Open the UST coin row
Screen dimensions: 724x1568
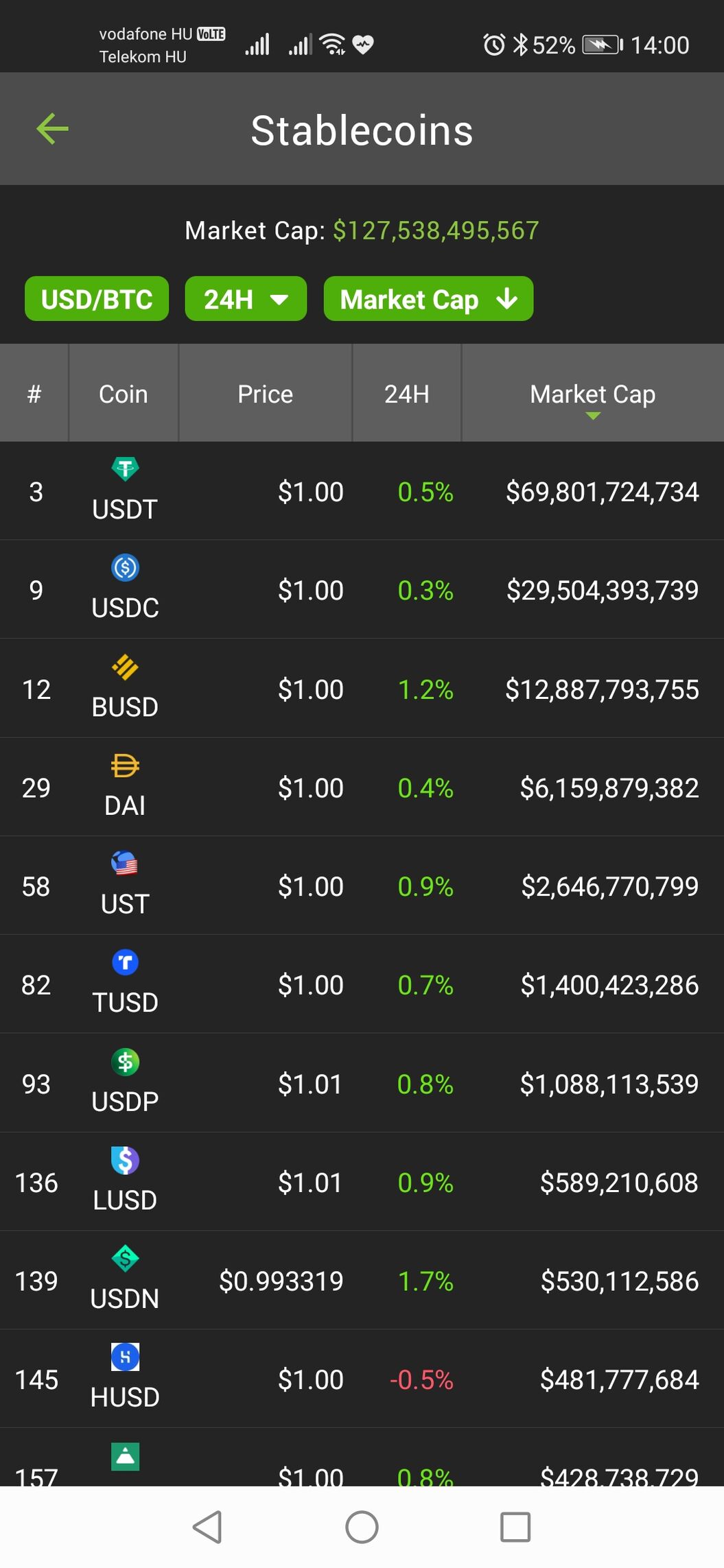click(362, 886)
